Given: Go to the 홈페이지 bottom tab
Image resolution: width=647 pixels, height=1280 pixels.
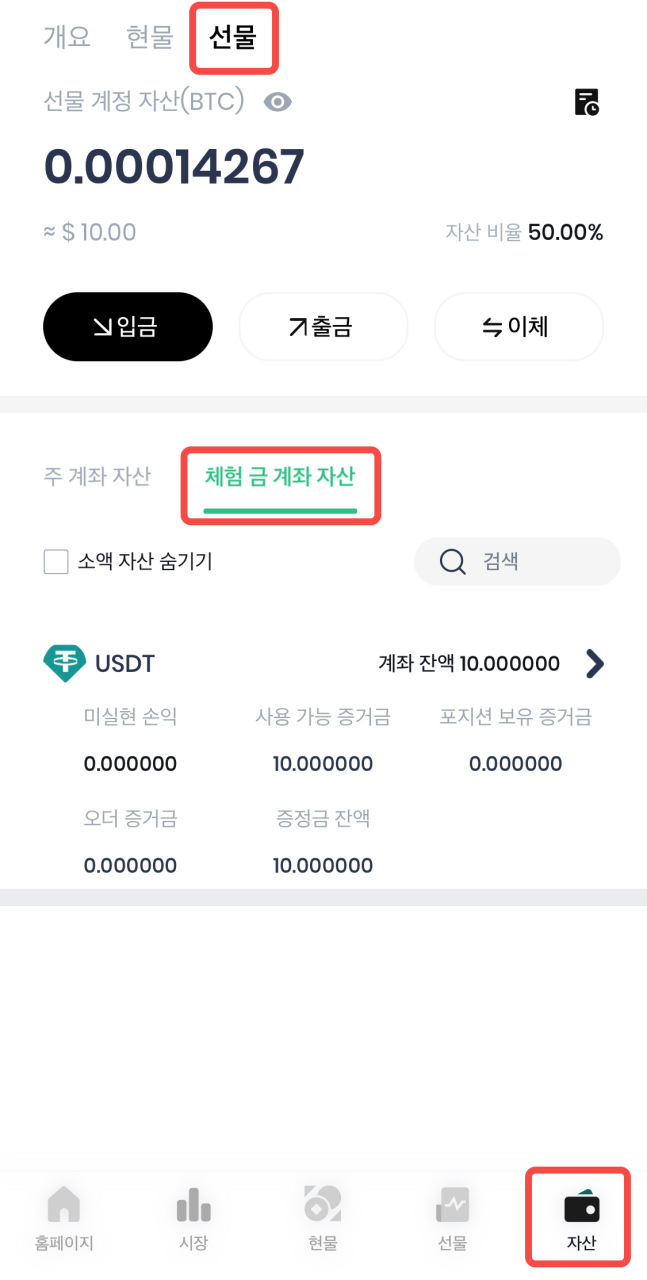Looking at the screenshot, I should coord(64,1218).
